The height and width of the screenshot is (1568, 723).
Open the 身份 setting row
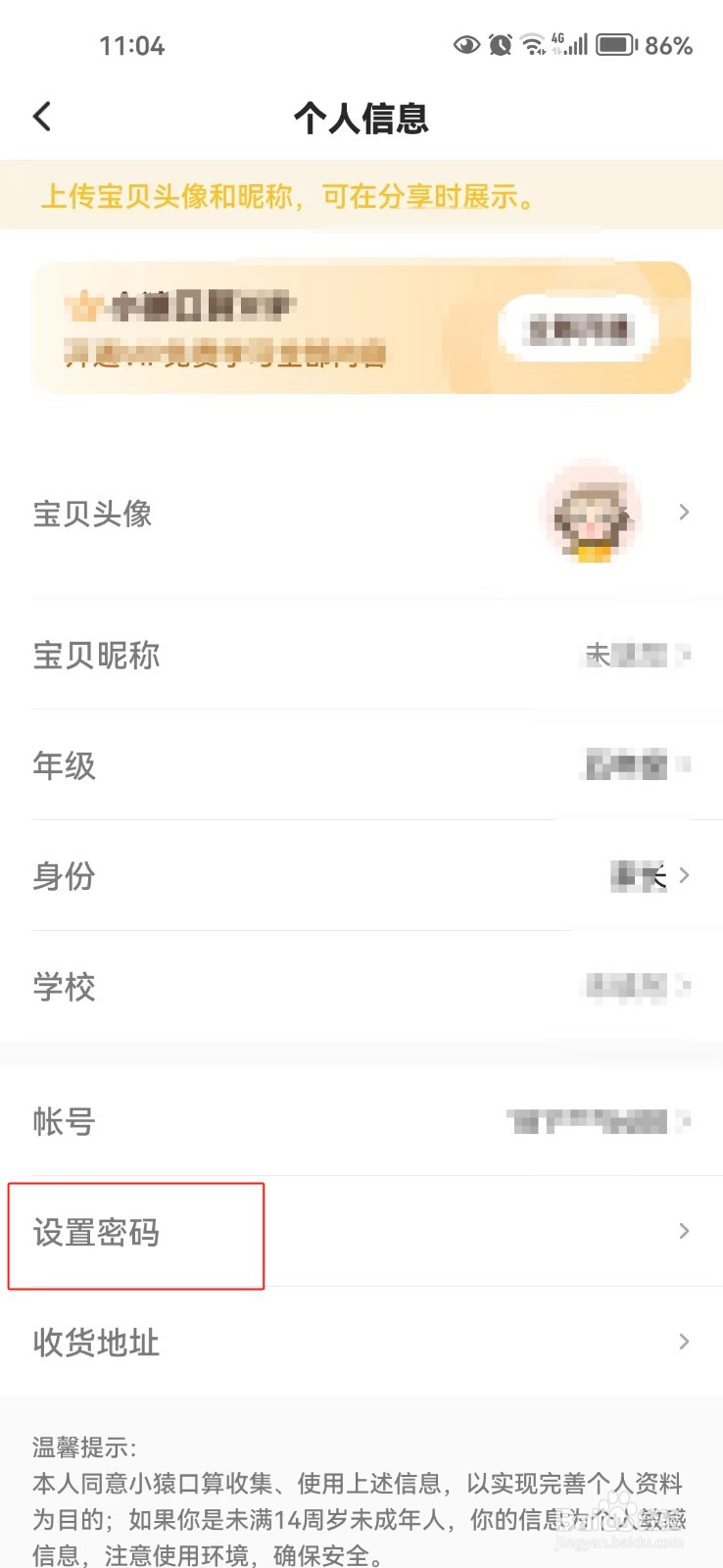pyautogui.click(x=361, y=877)
